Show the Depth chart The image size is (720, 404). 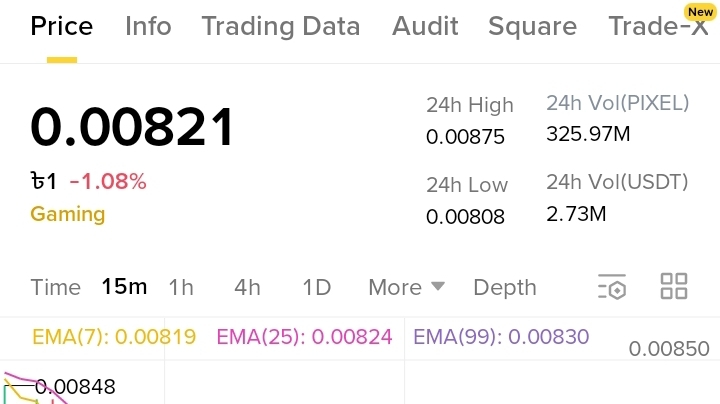pos(505,288)
